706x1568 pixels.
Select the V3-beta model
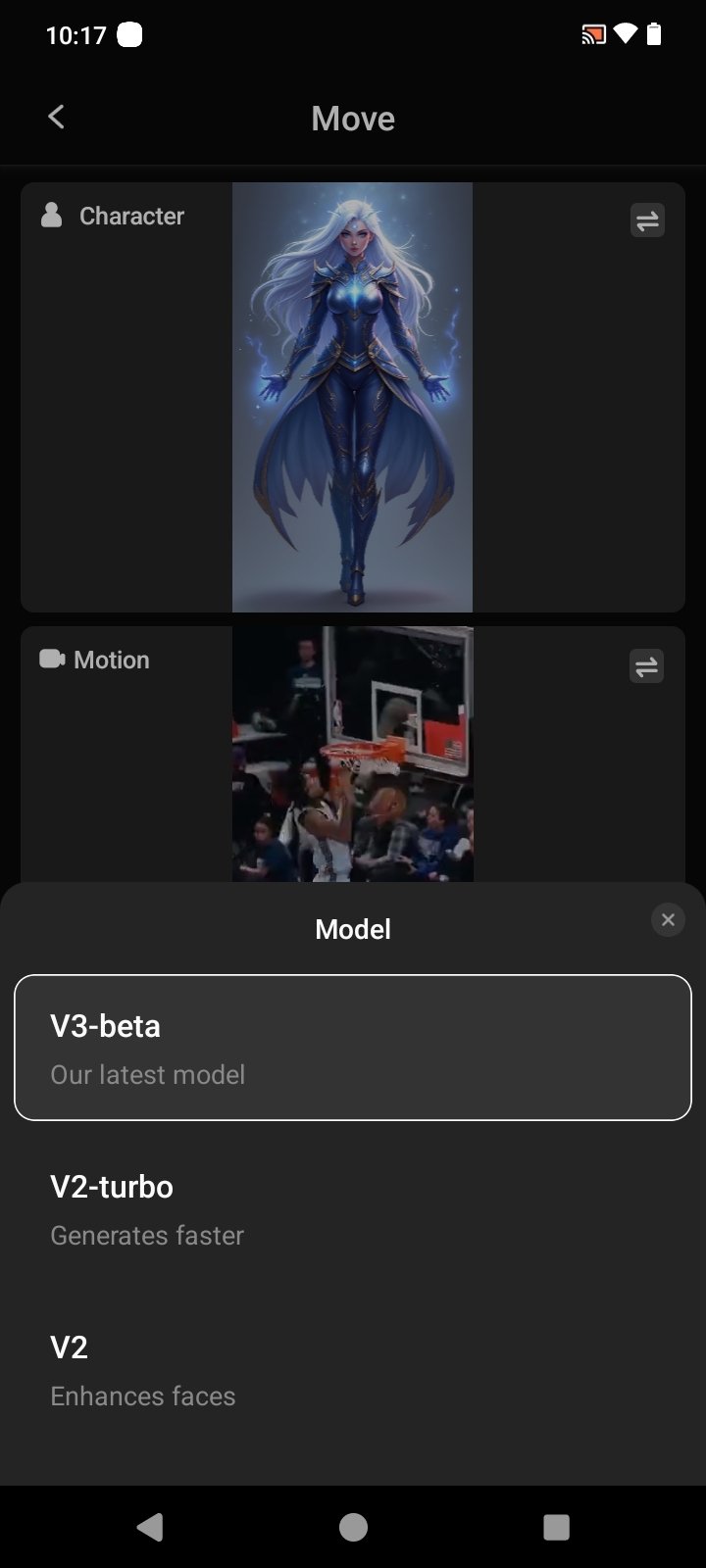(x=353, y=1047)
